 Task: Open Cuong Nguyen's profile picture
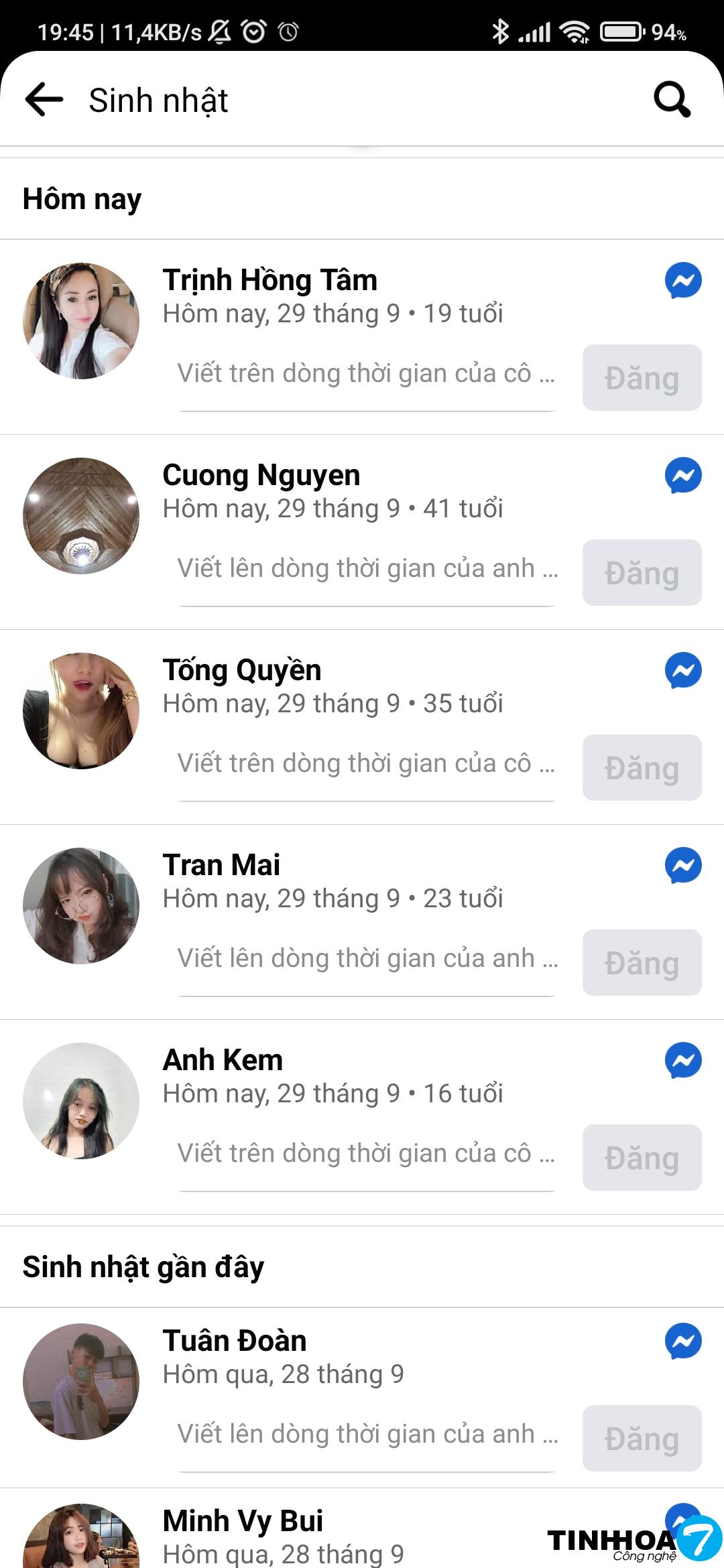pos(81,516)
